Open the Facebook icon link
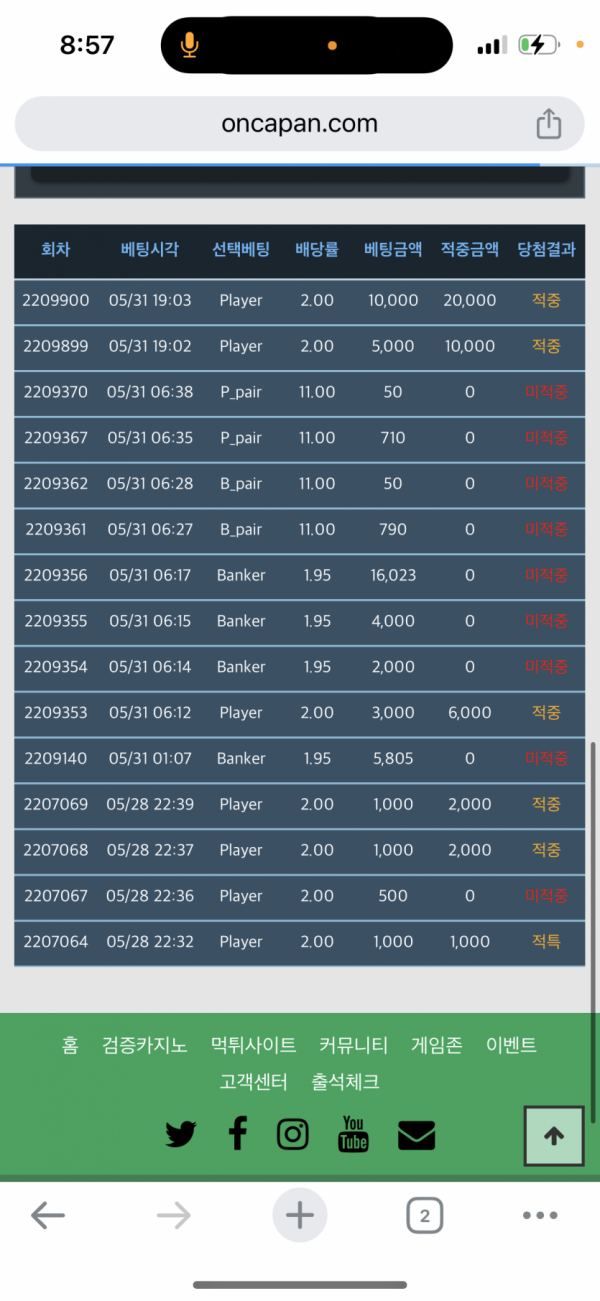 click(237, 1134)
